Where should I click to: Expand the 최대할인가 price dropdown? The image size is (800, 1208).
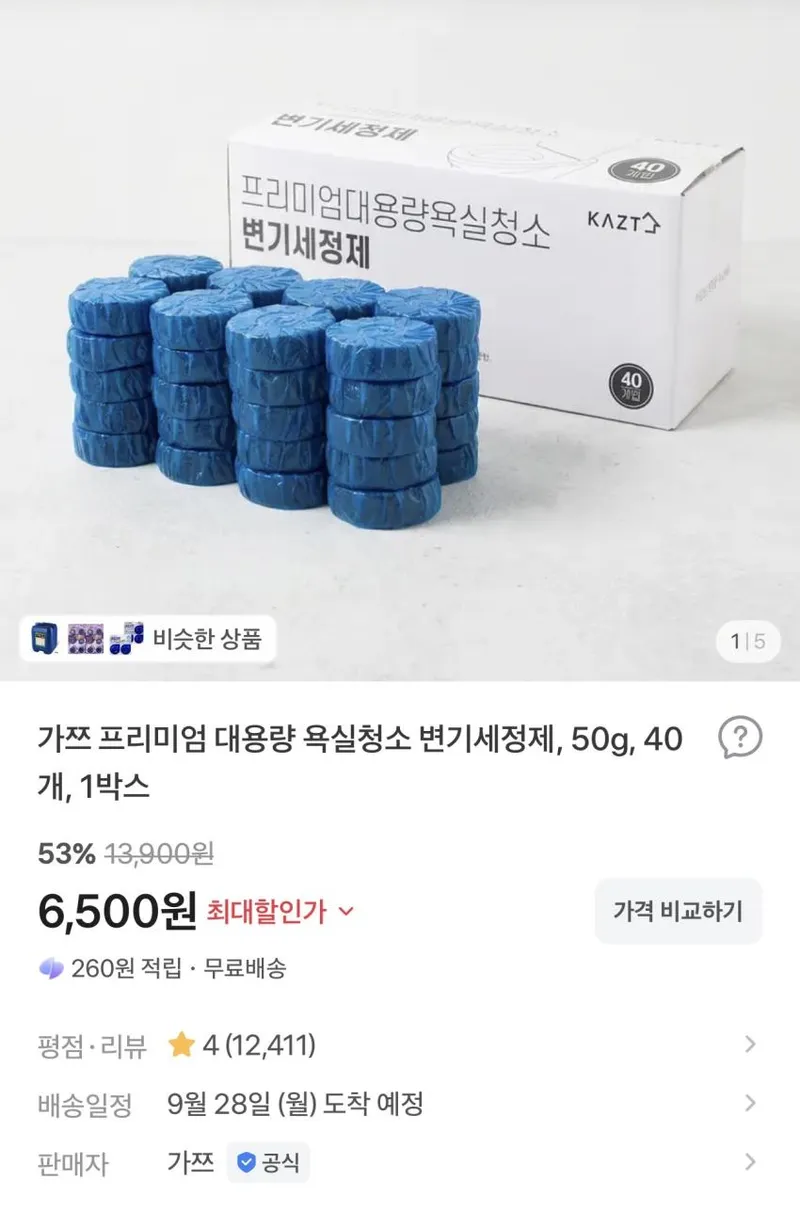tap(281, 911)
